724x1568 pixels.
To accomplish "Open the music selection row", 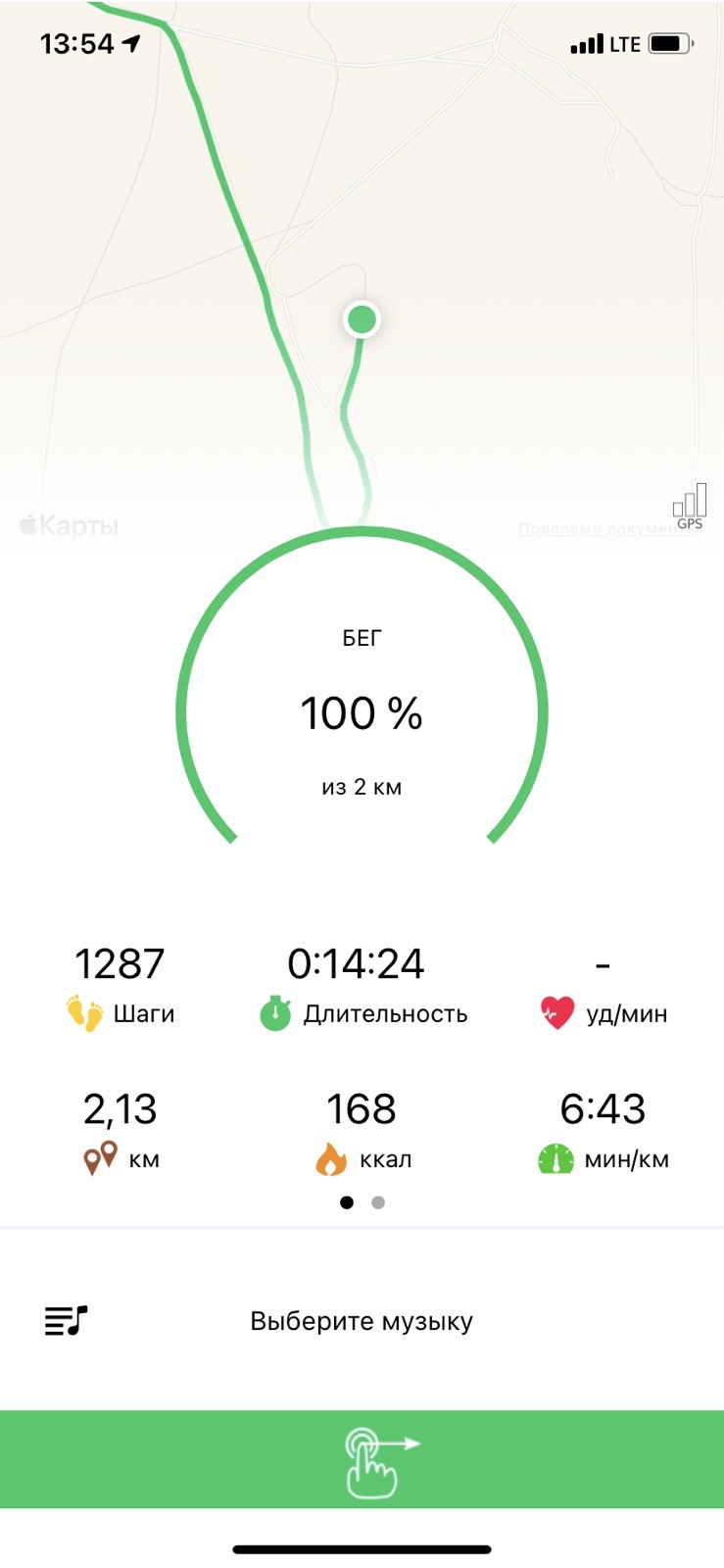I will pyautogui.click(x=362, y=1321).
